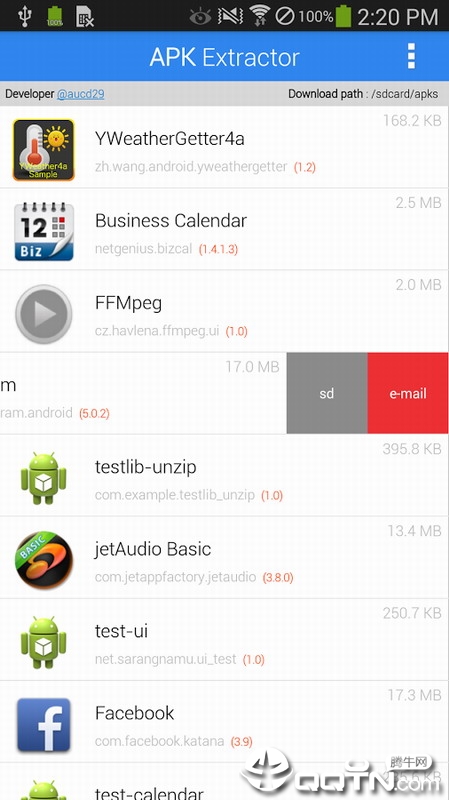Extract the jetAudio Basic app
This screenshot has width=449, height=800.
[224, 558]
